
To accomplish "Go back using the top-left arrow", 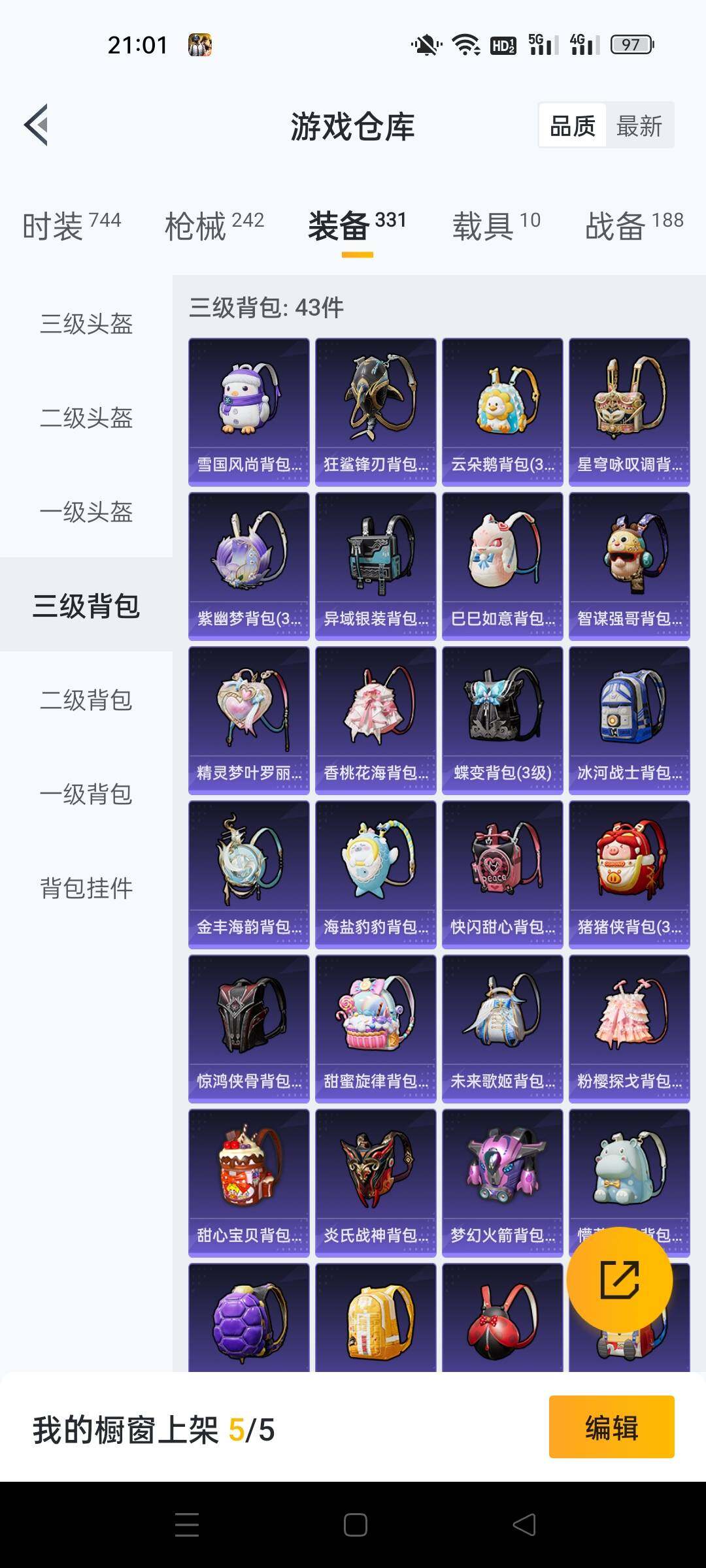I will tap(37, 125).
